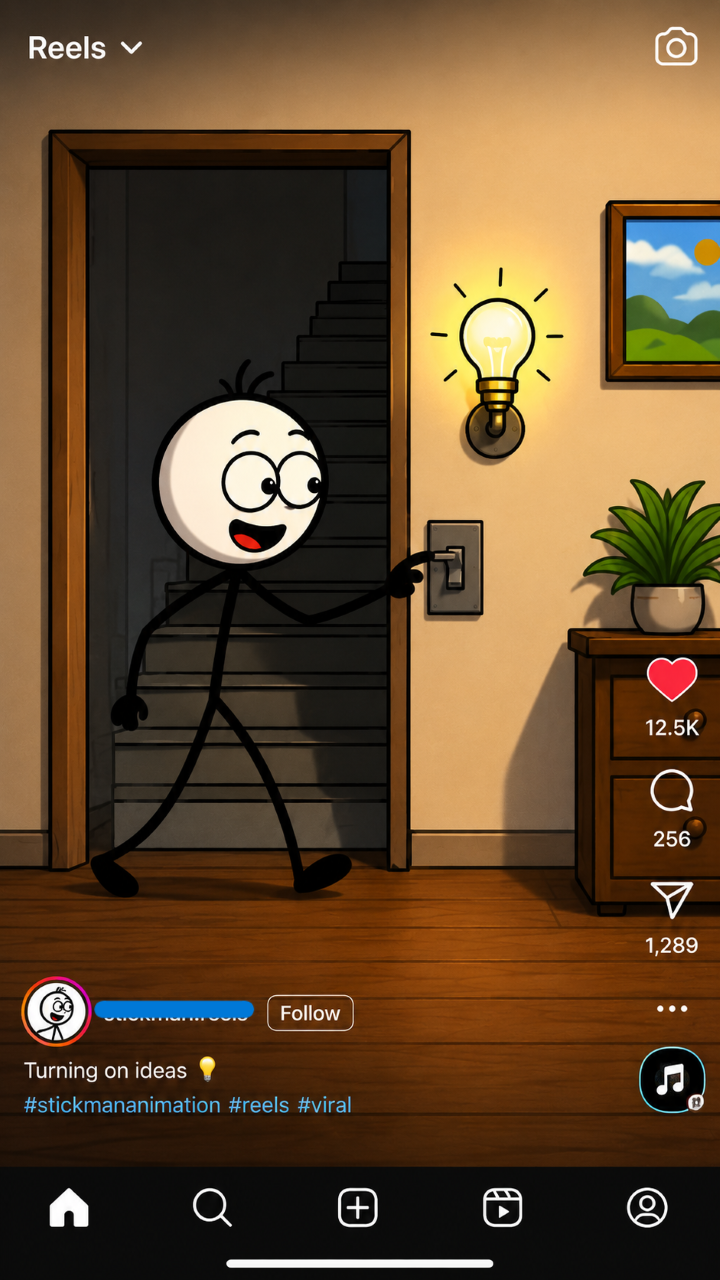
Task: Open the camera to create a reel
Action: click(x=676, y=46)
